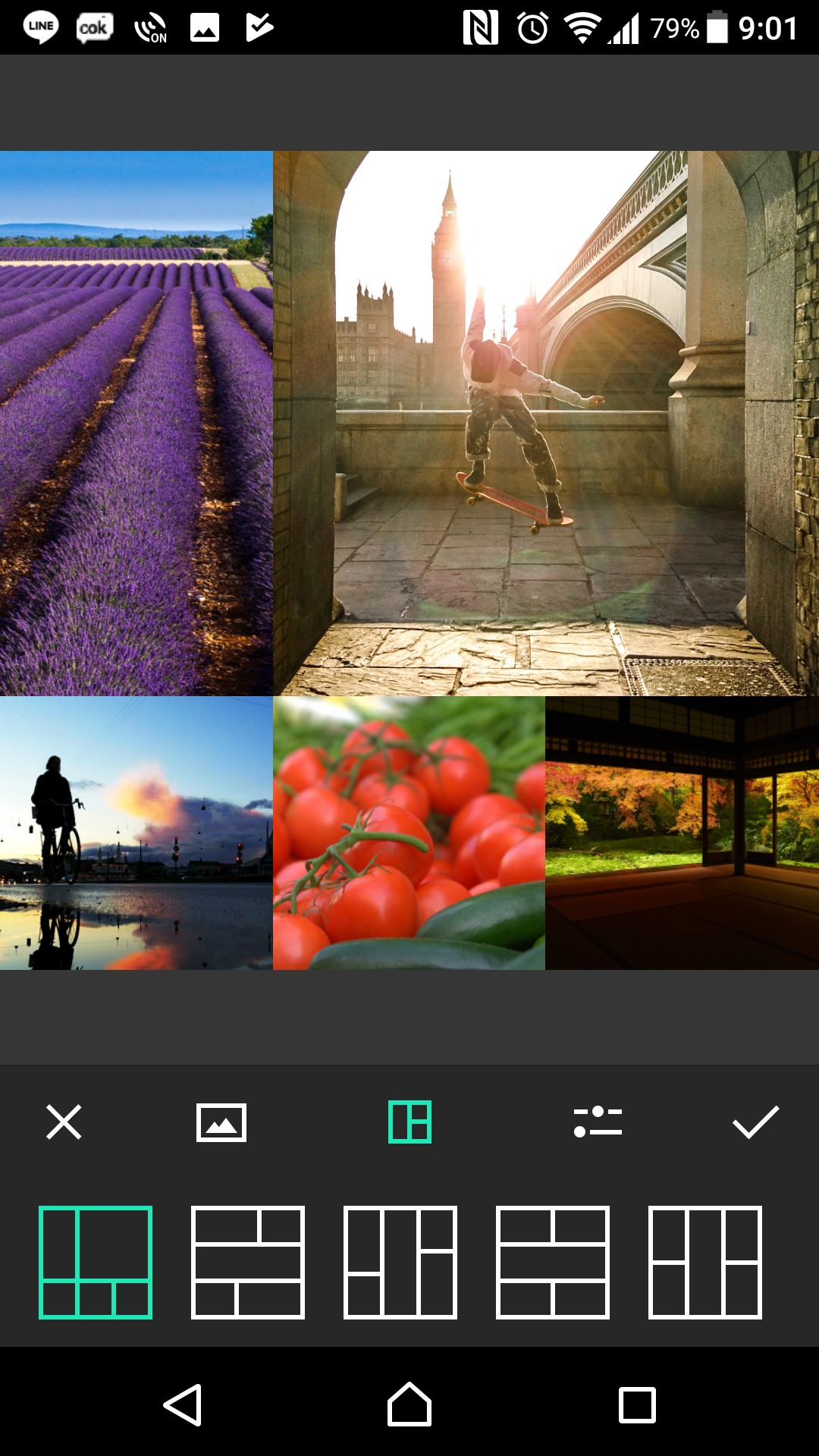Pick the fourth layout template
Viewport: 819px width, 1456px height.
[x=553, y=1263]
